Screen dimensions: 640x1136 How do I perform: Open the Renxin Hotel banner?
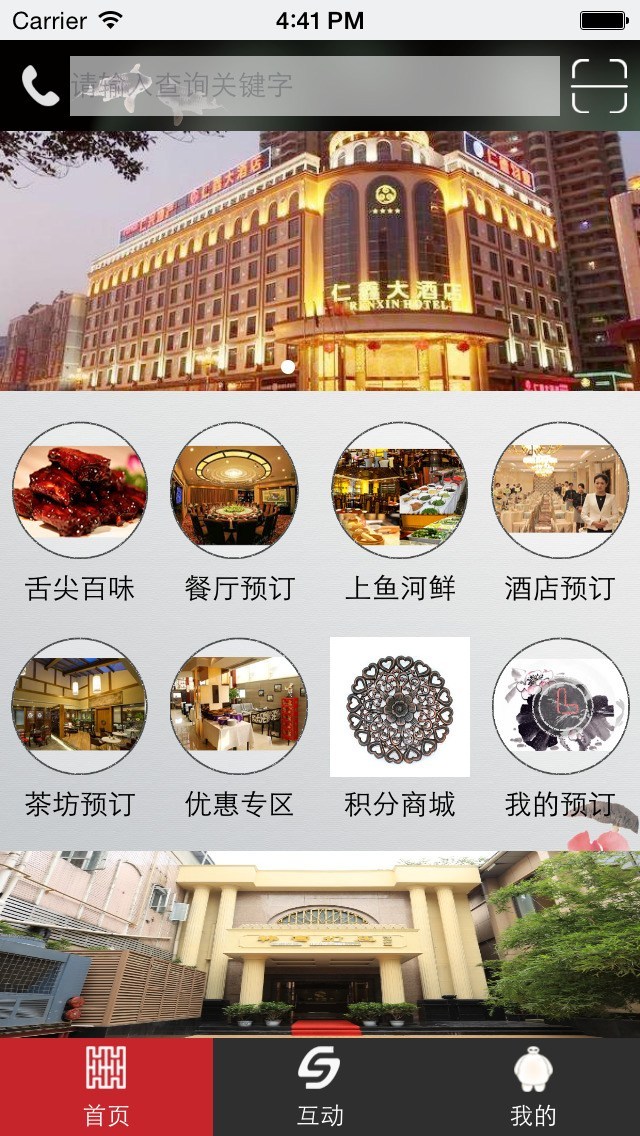[320, 260]
